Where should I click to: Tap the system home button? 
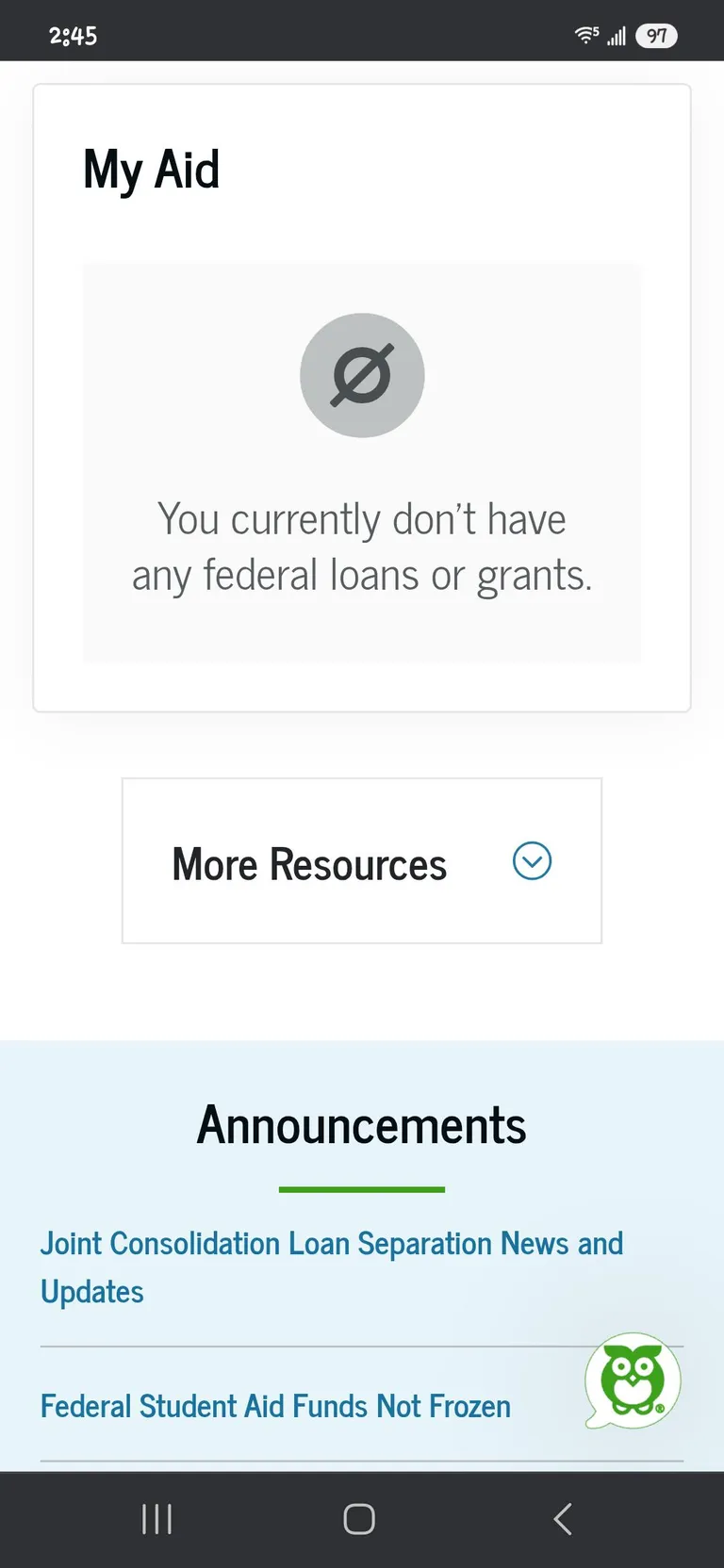(359, 1519)
